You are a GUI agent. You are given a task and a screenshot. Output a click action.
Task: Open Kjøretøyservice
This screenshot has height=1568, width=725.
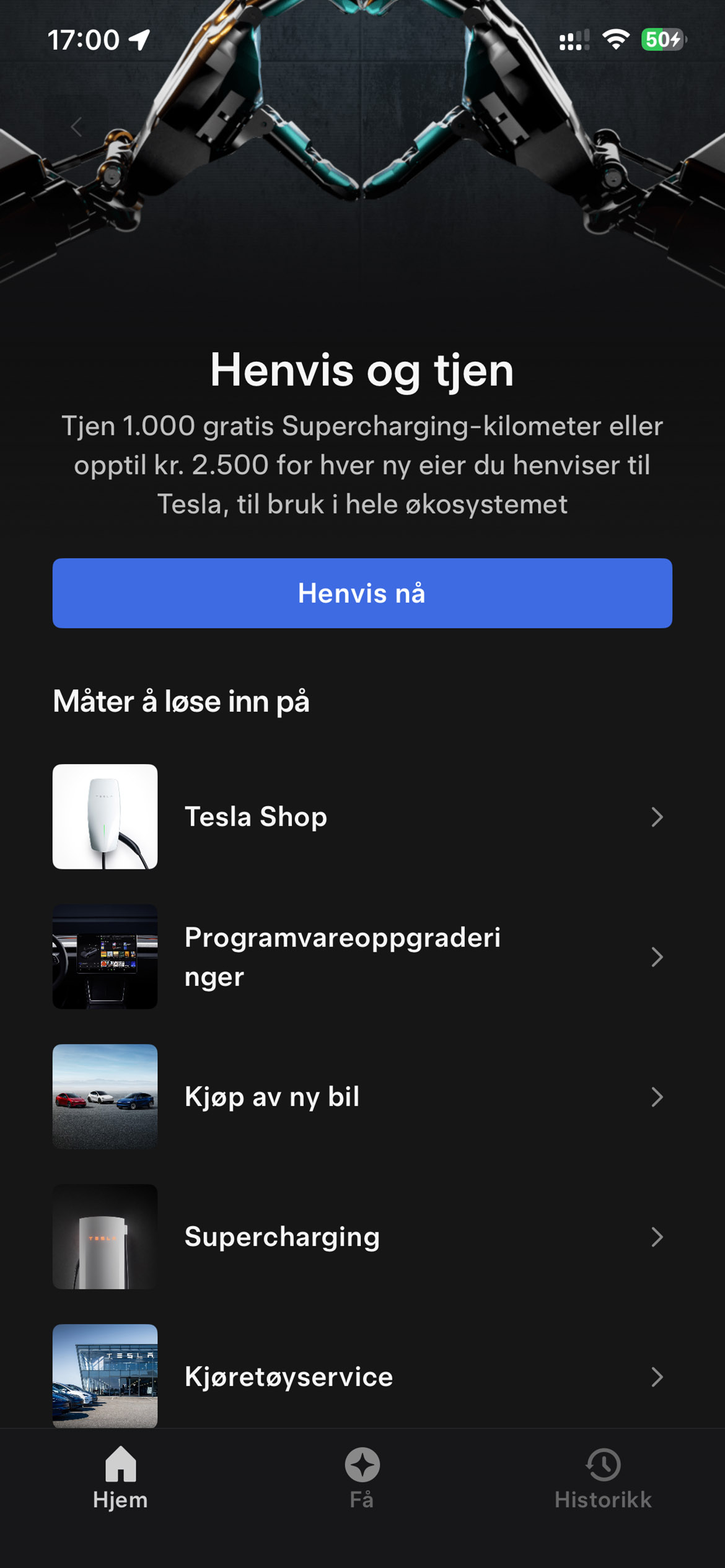coord(362,1376)
